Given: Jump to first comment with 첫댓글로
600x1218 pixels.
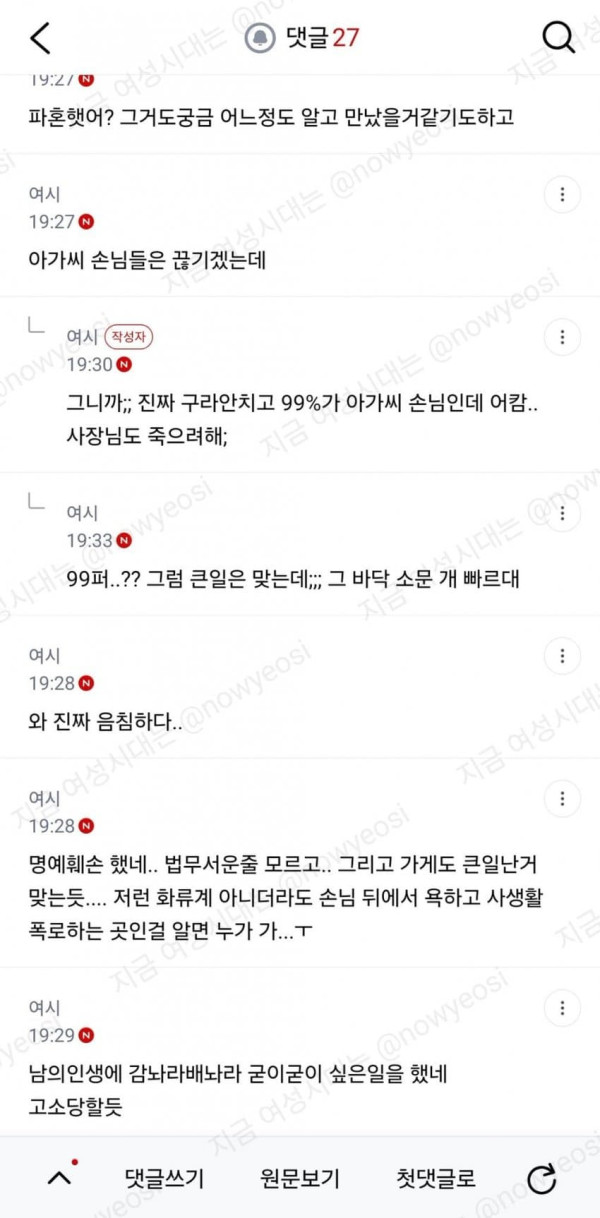Looking at the screenshot, I should point(436,1178).
